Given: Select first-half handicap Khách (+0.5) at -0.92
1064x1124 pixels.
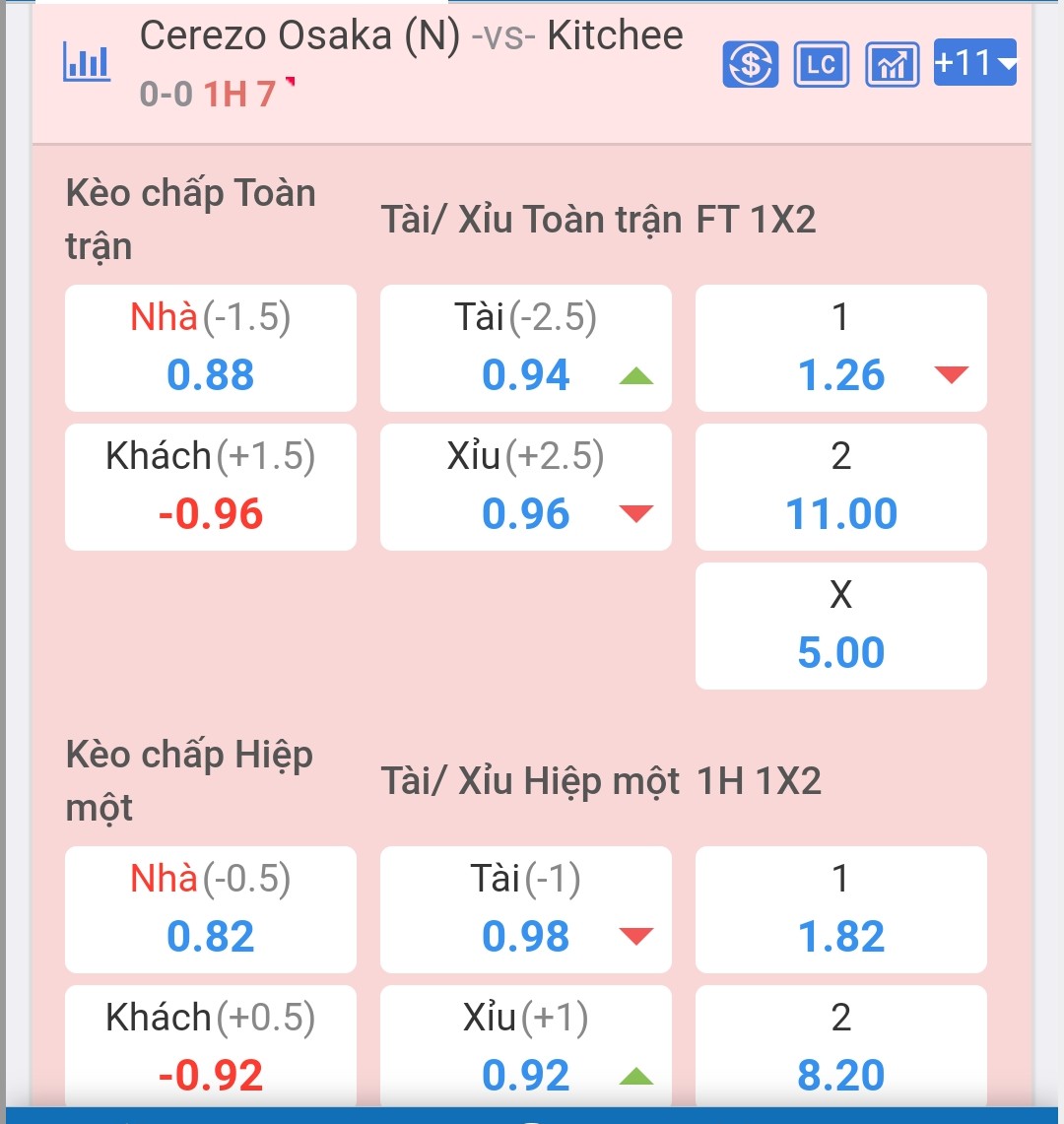Looking at the screenshot, I should (x=211, y=1047).
